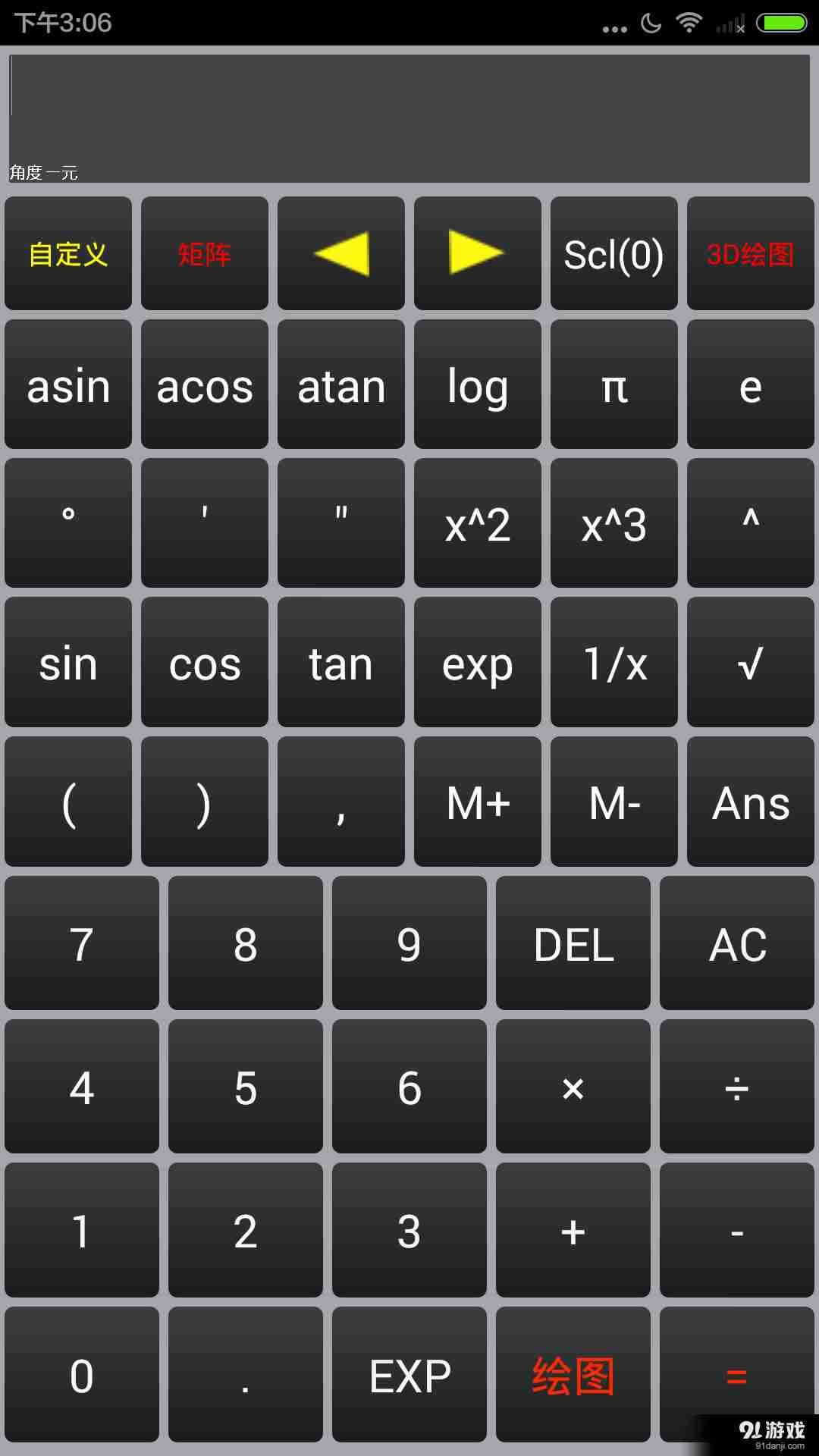The image size is (819, 1456).
Task: Move the cursor right with the yellow arrow
Action: (x=477, y=253)
